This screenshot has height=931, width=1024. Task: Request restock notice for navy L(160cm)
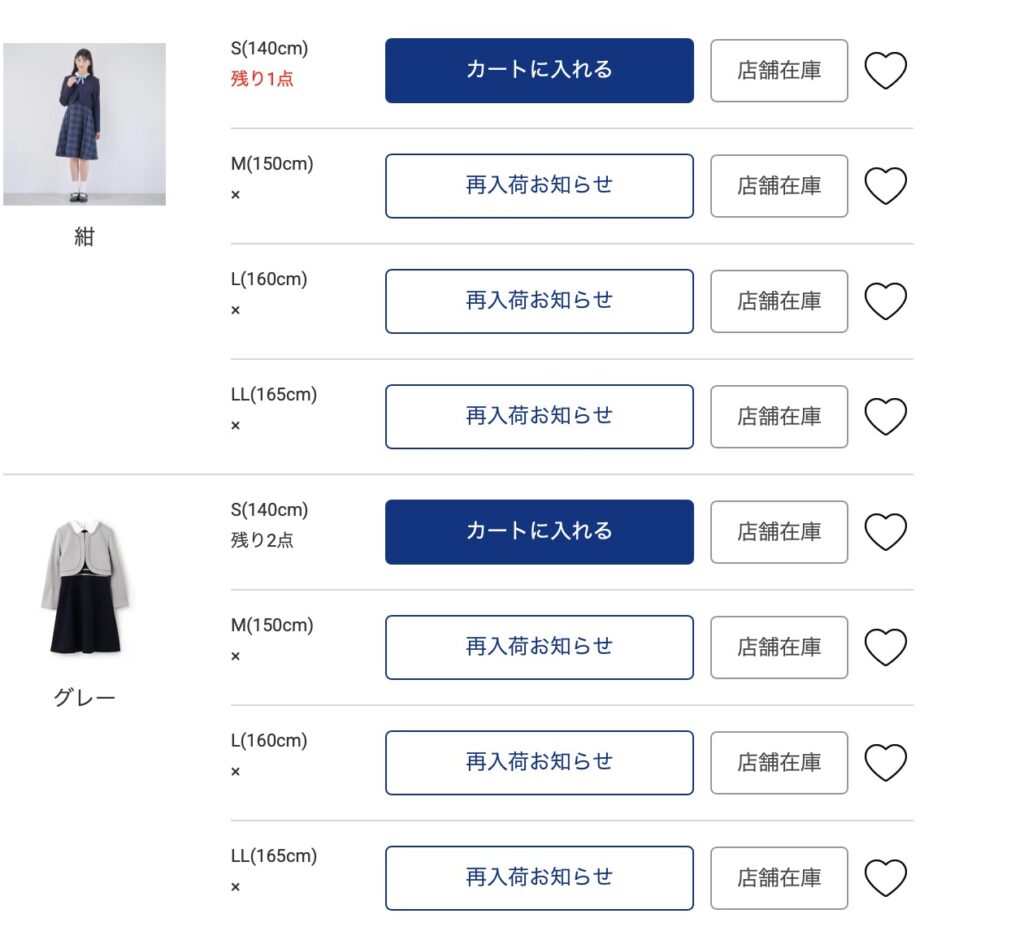(x=539, y=301)
